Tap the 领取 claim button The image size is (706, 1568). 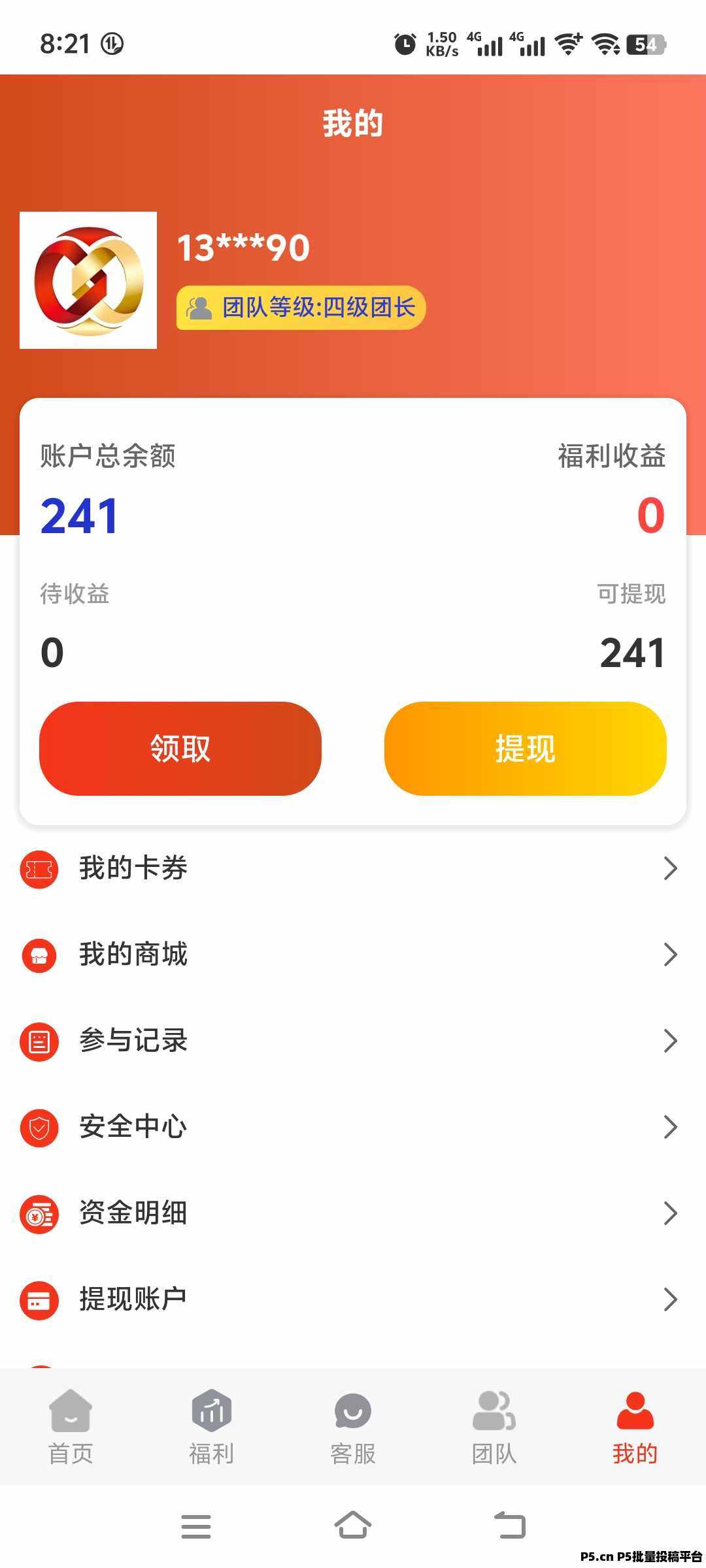click(x=180, y=748)
